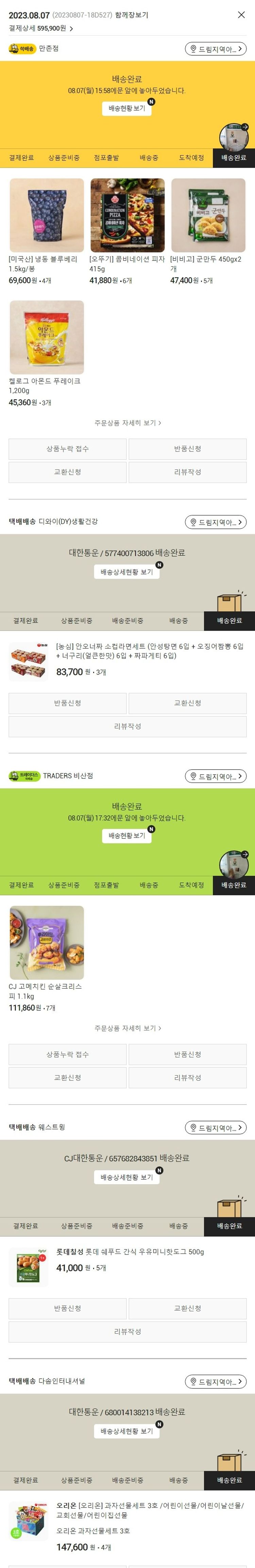Write a review for 만촌점 items
The image size is (255, 1568).
(x=187, y=472)
